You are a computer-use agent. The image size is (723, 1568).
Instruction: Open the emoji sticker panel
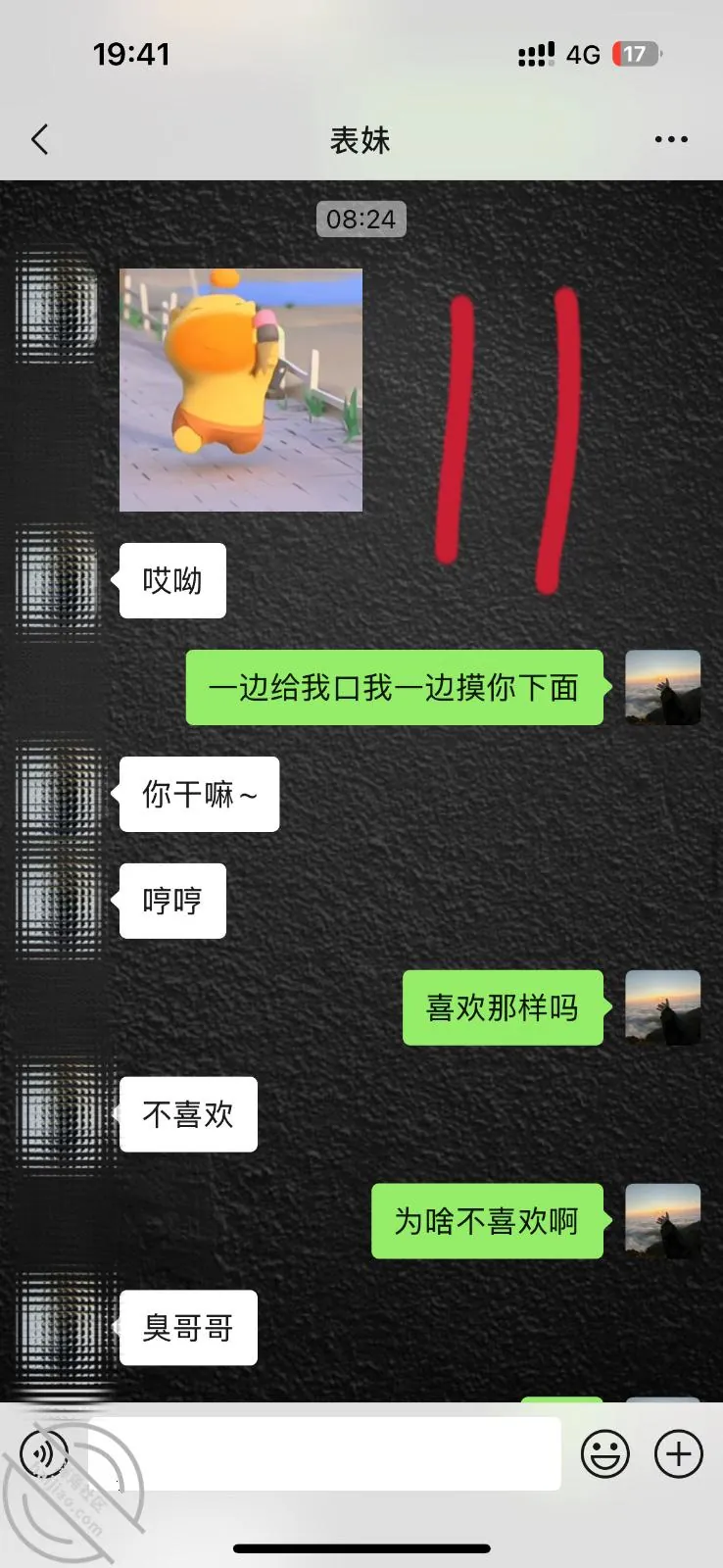605,1454
